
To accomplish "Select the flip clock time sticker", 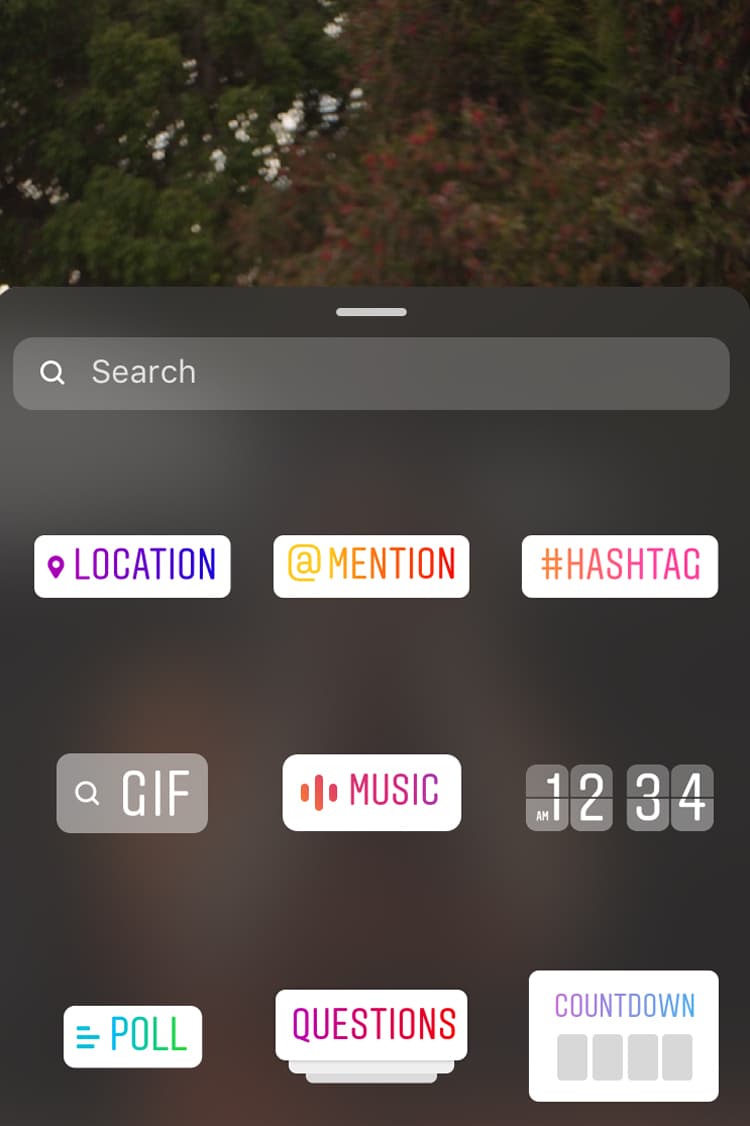I will tap(619, 797).
